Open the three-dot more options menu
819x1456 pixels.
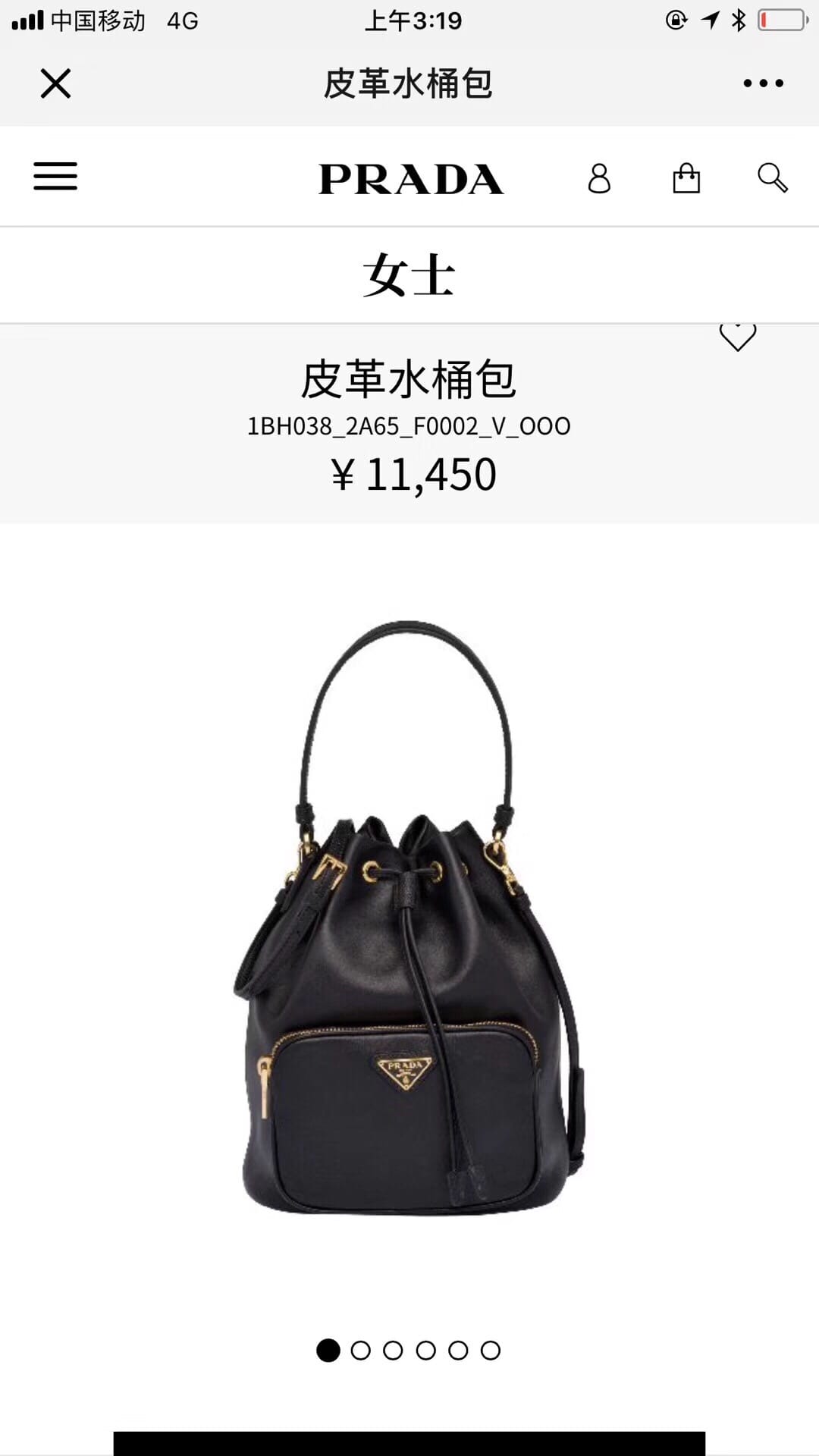point(763,83)
